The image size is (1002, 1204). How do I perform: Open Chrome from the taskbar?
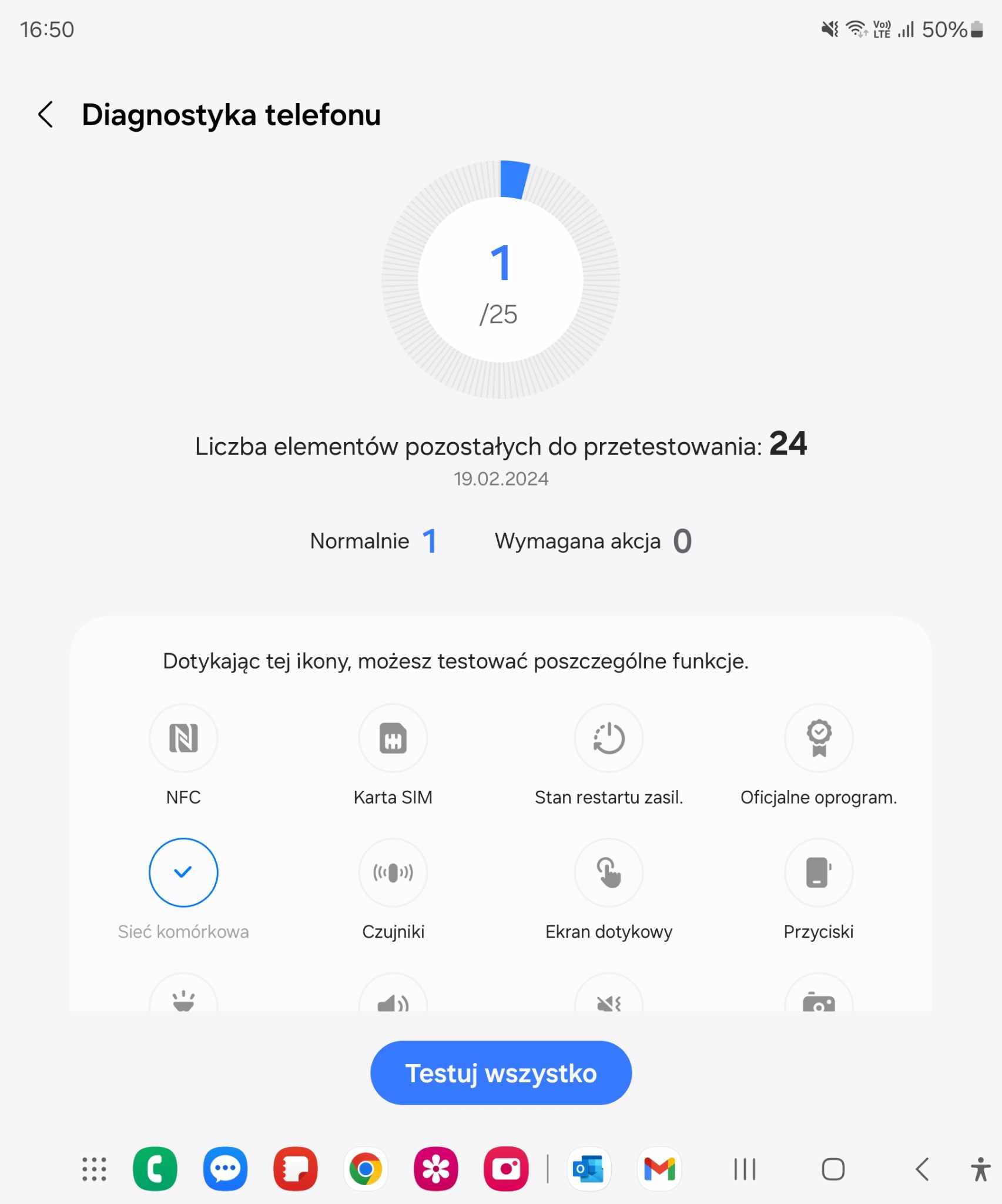tap(366, 1169)
